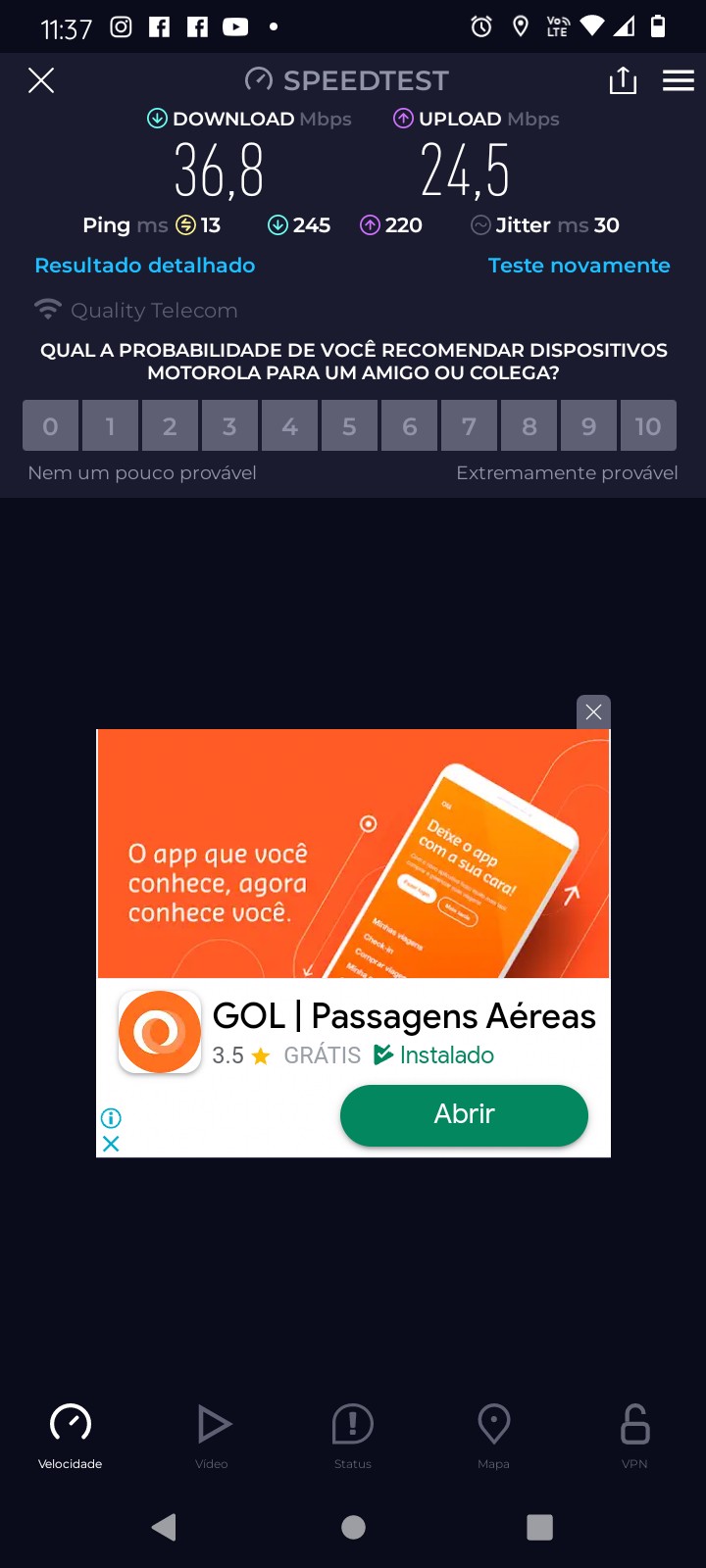This screenshot has width=706, height=1568.
Task: Select rating 3 on the scale
Action: click(229, 426)
